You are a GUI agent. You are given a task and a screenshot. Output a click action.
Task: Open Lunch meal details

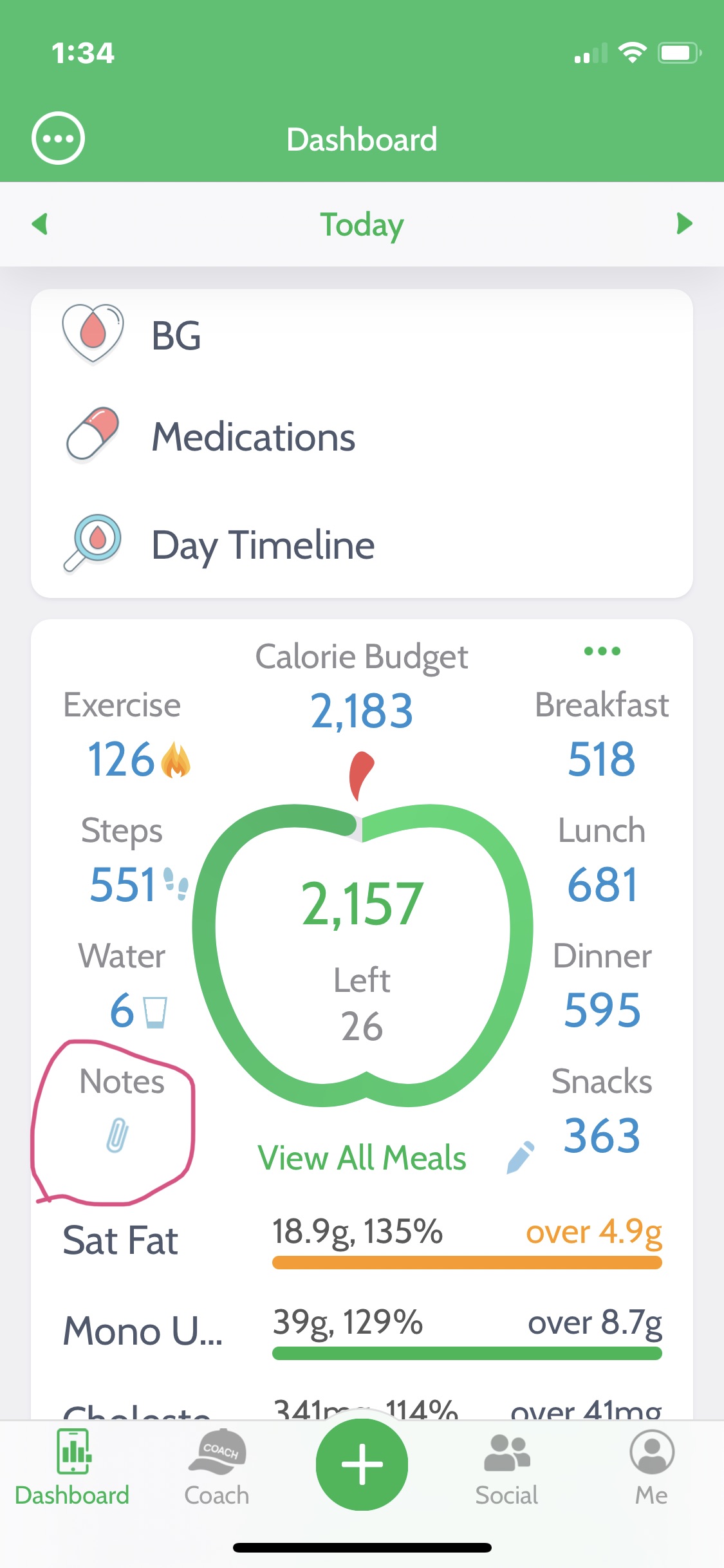point(602,860)
